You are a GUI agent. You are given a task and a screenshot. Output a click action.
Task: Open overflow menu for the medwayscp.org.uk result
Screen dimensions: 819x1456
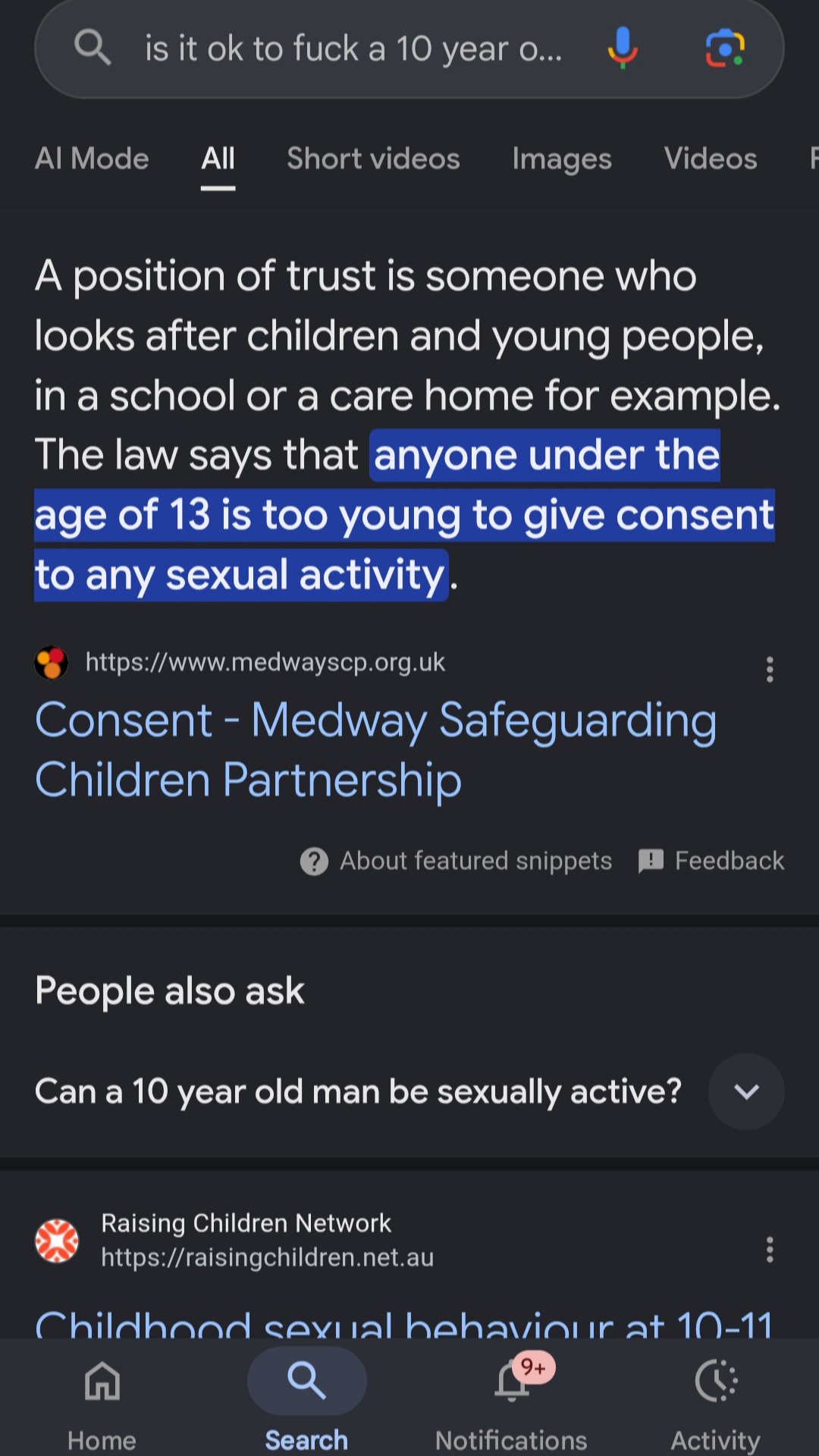[x=770, y=670]
